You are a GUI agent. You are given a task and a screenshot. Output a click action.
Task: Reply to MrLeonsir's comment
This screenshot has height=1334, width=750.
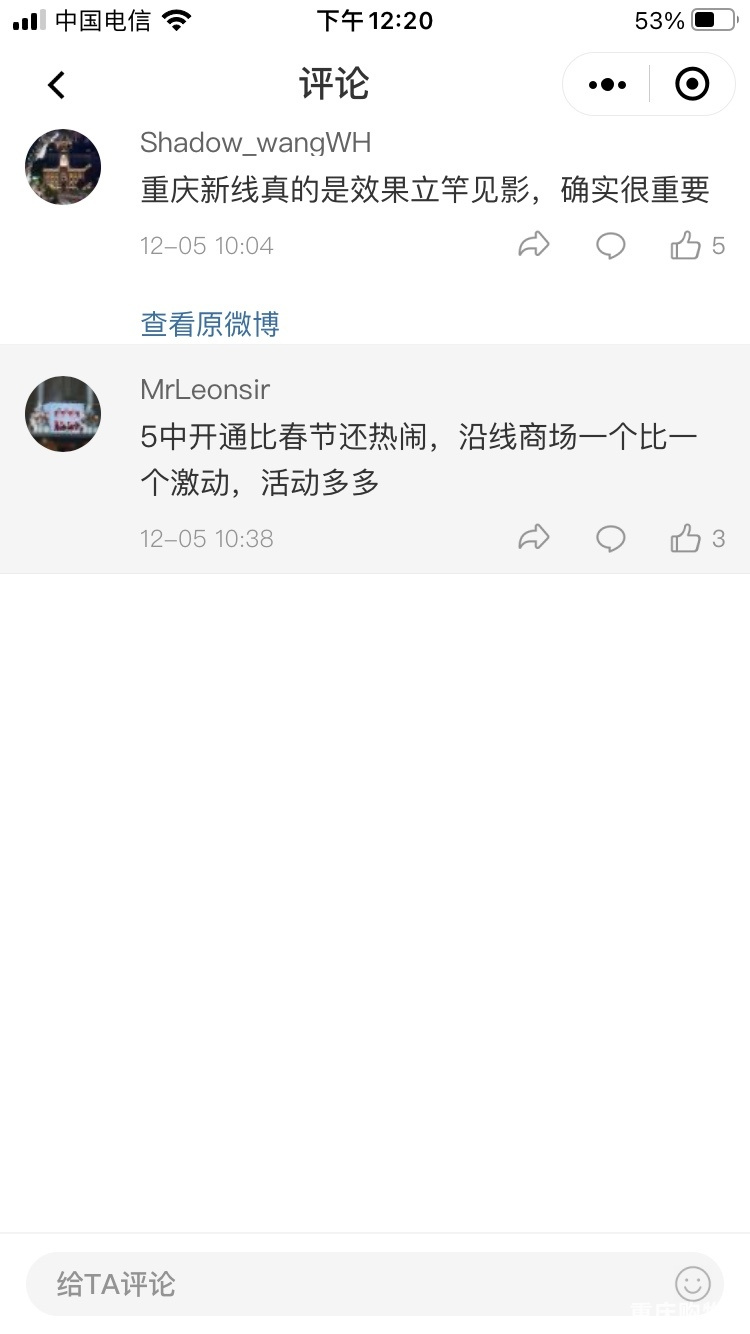click(610, 538)
